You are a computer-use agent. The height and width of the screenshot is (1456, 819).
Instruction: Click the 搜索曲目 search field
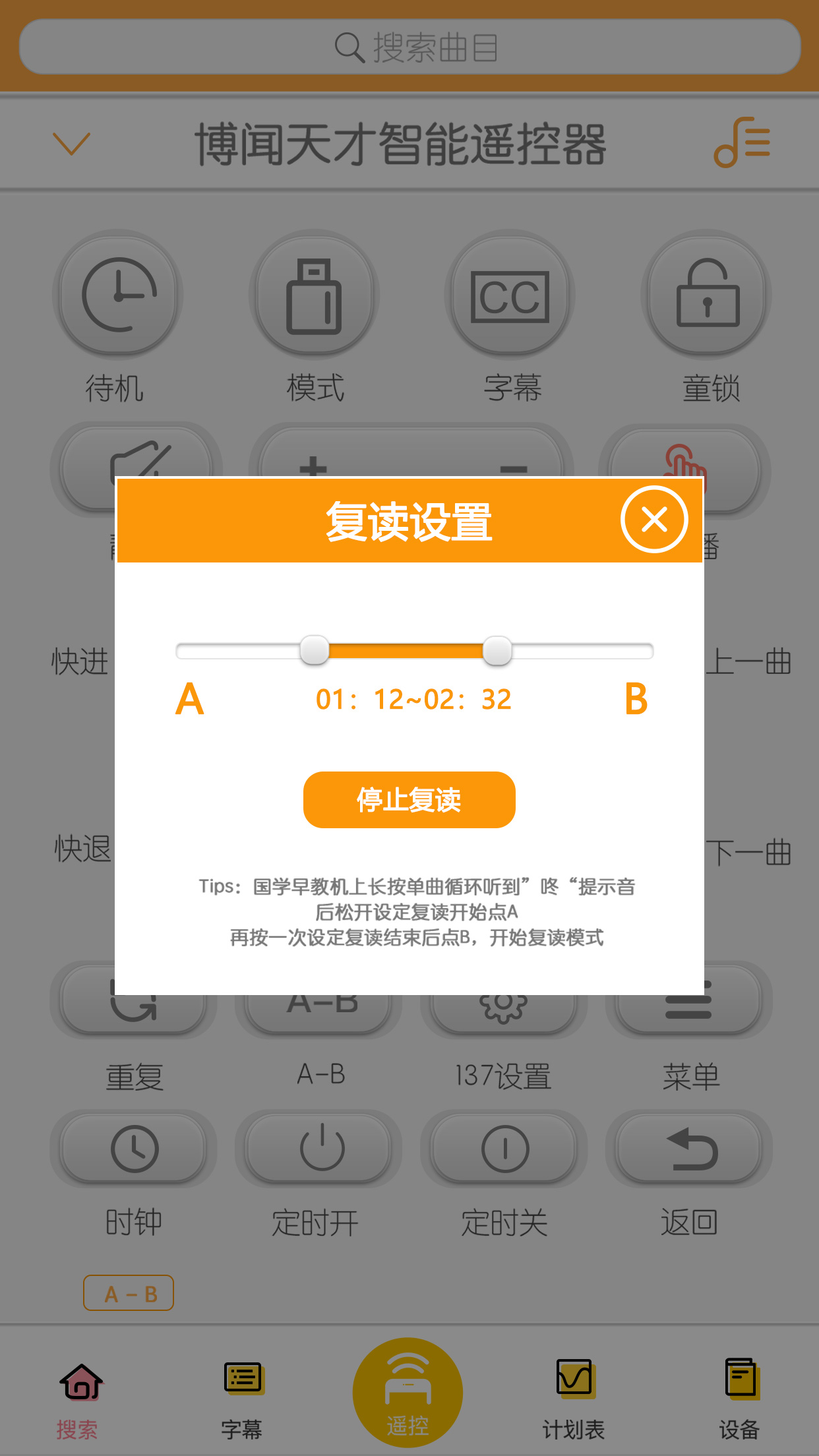coord(409,46)
